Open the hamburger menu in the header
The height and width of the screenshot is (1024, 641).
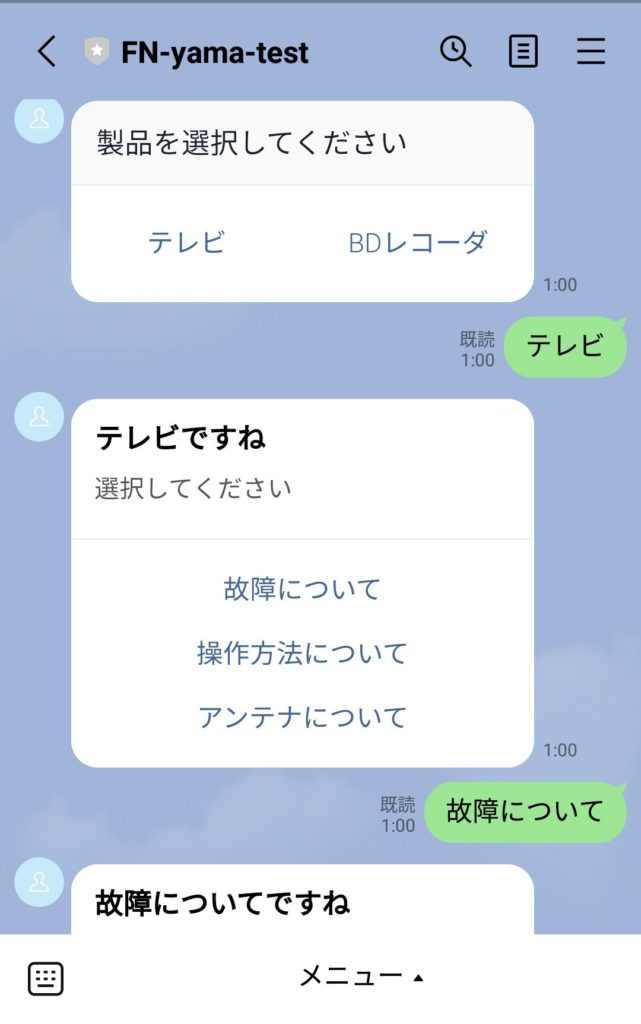(x=591, y=52)
